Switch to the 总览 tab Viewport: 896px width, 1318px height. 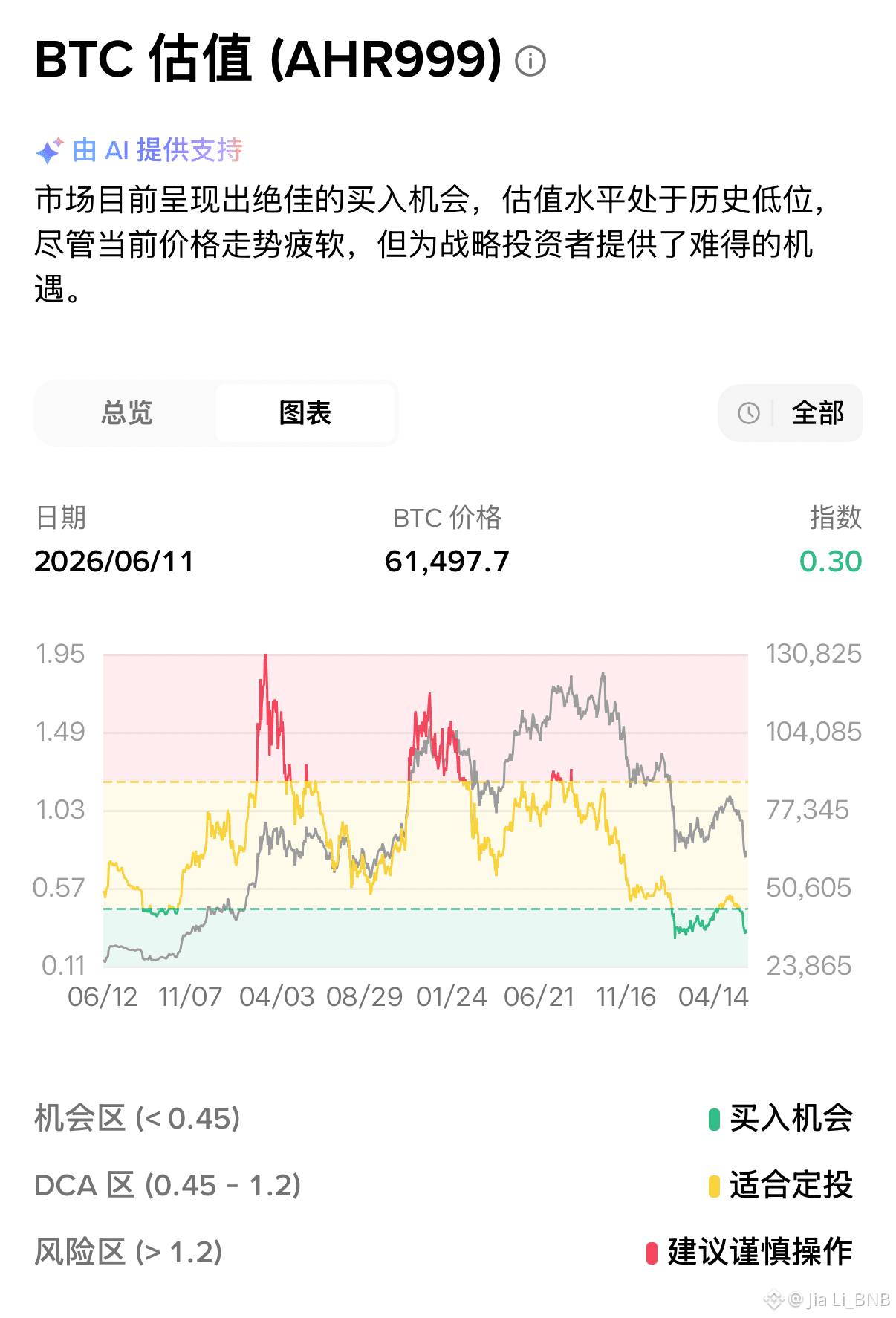click(x=127, y=413)
